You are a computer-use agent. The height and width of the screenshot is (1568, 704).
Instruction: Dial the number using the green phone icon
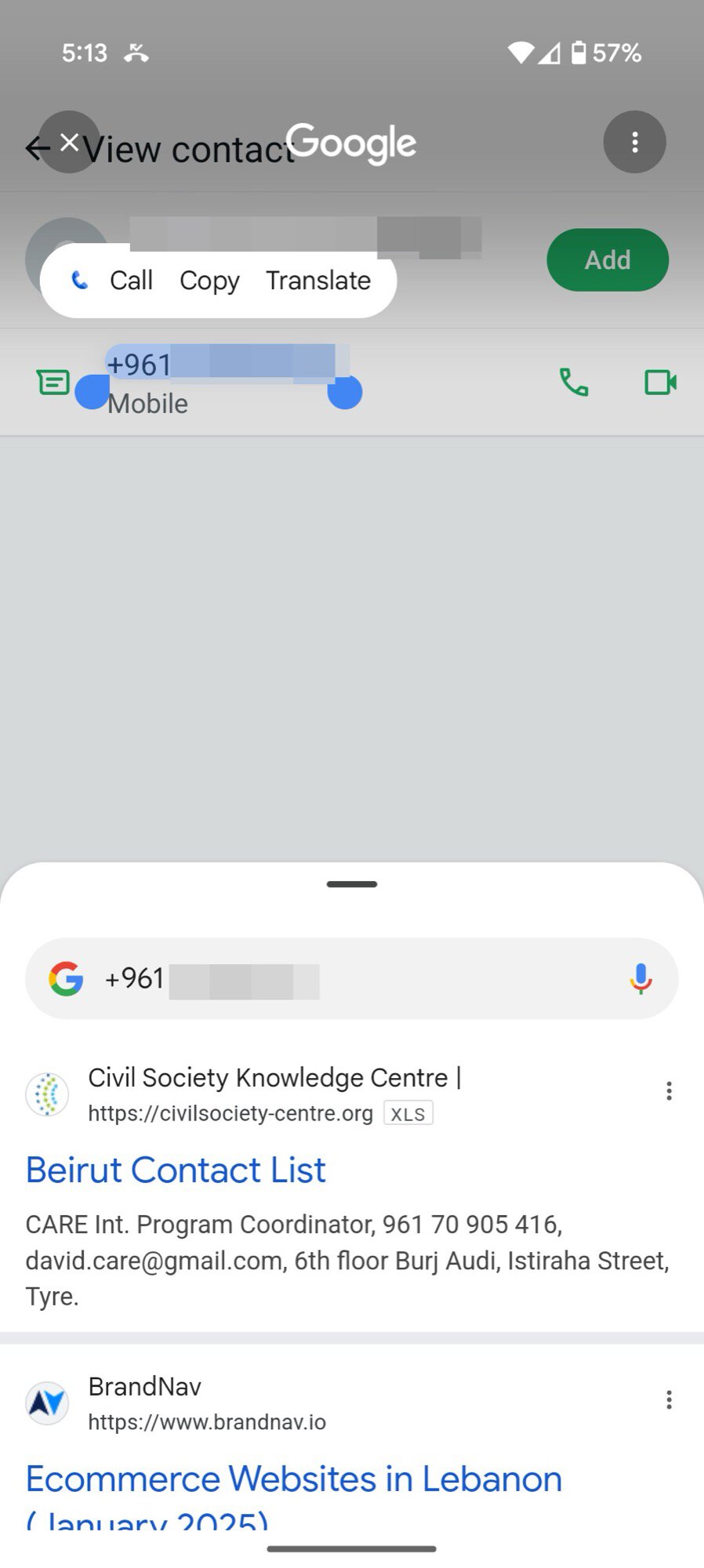click(573, 383)
